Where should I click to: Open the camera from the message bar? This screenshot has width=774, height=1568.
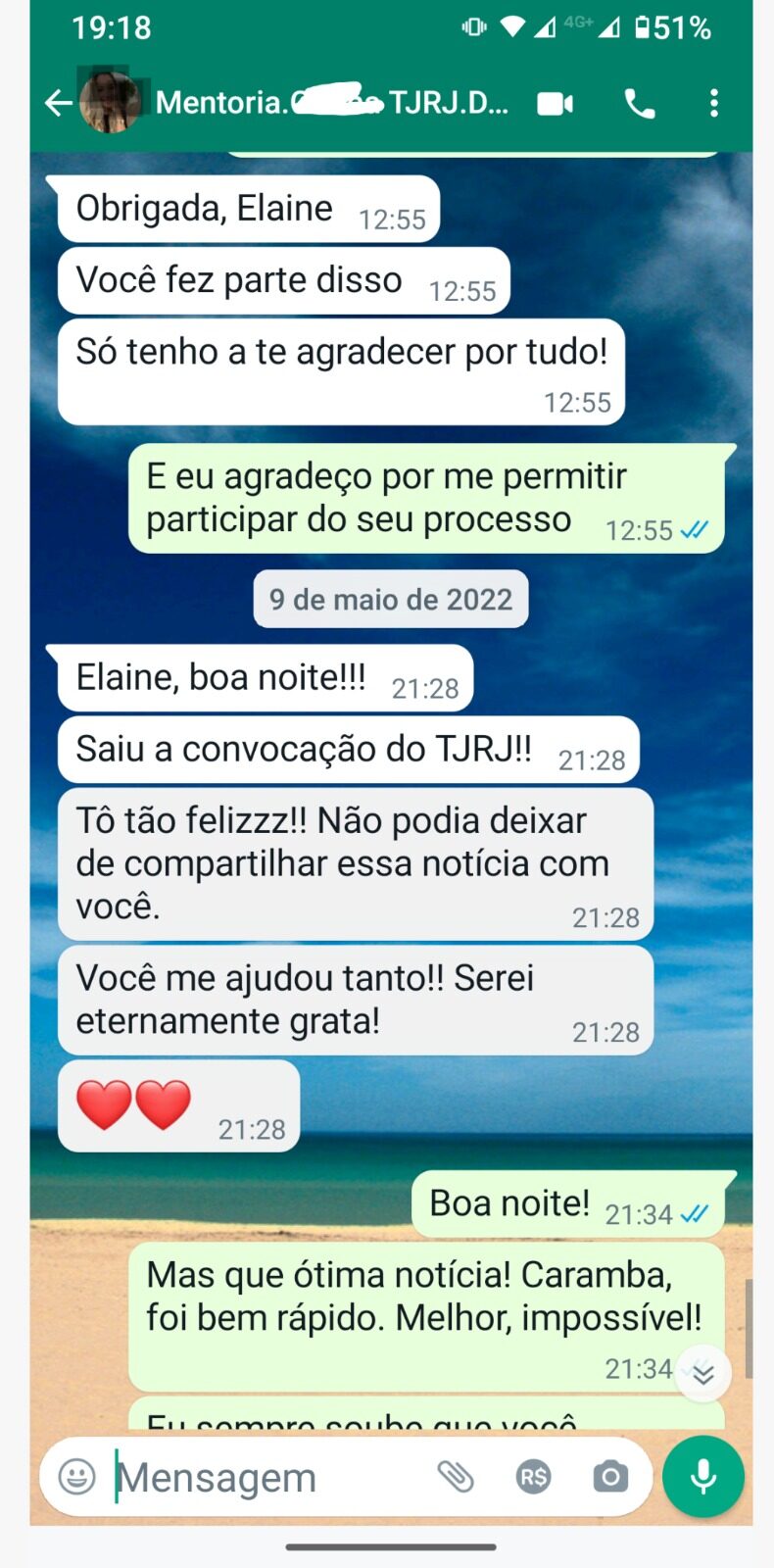coord(610,1477)
